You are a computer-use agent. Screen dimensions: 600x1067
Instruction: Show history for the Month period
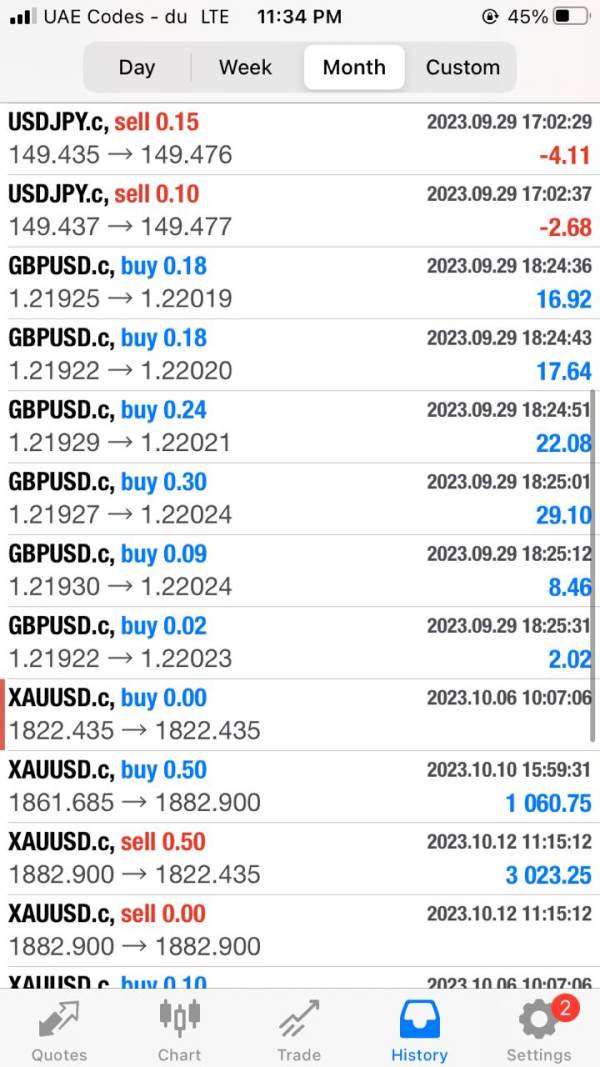click(354, 67)
